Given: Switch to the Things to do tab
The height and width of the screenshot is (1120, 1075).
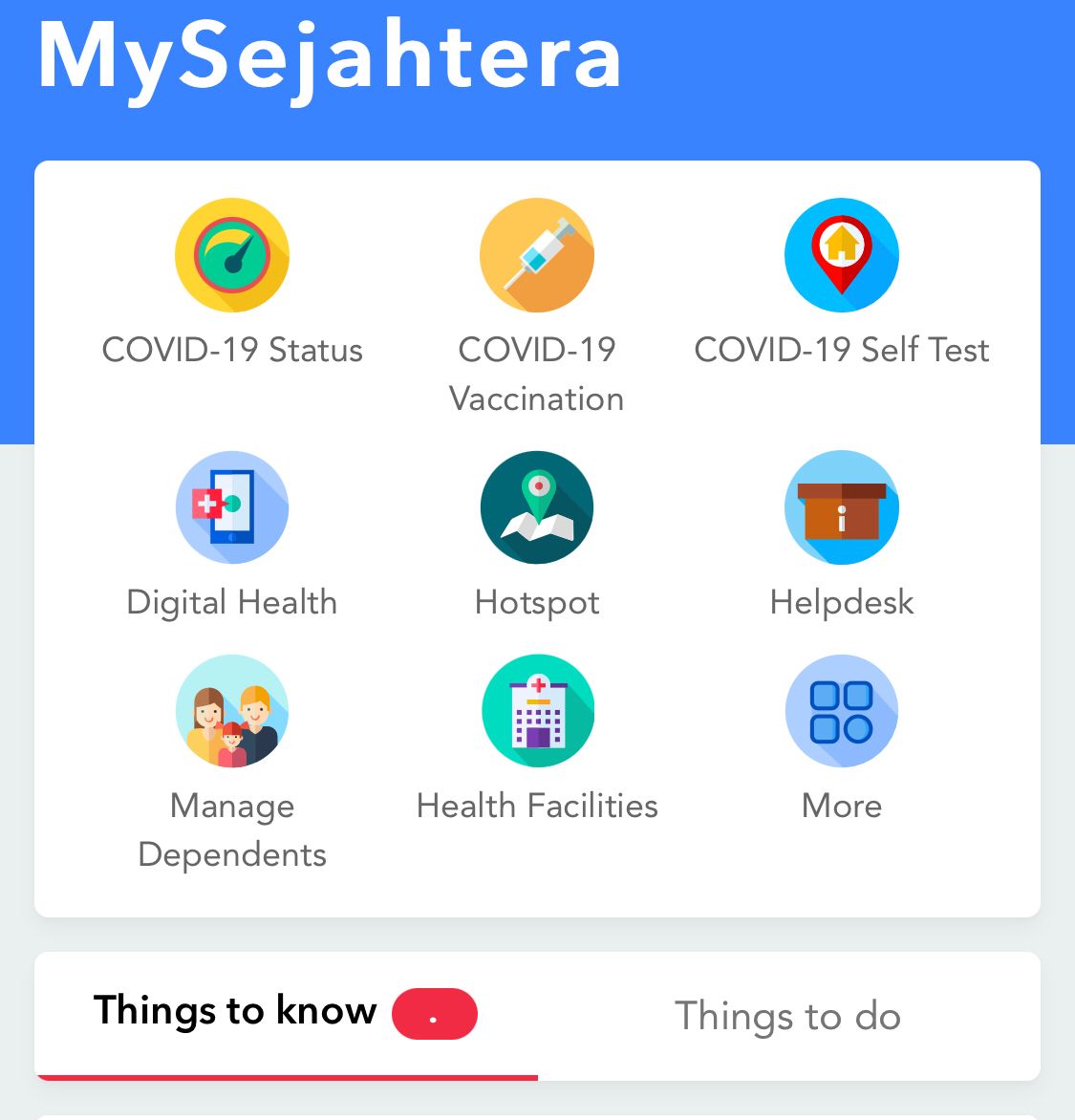Looking at the screenshot, I should [x=787, y=1016].
